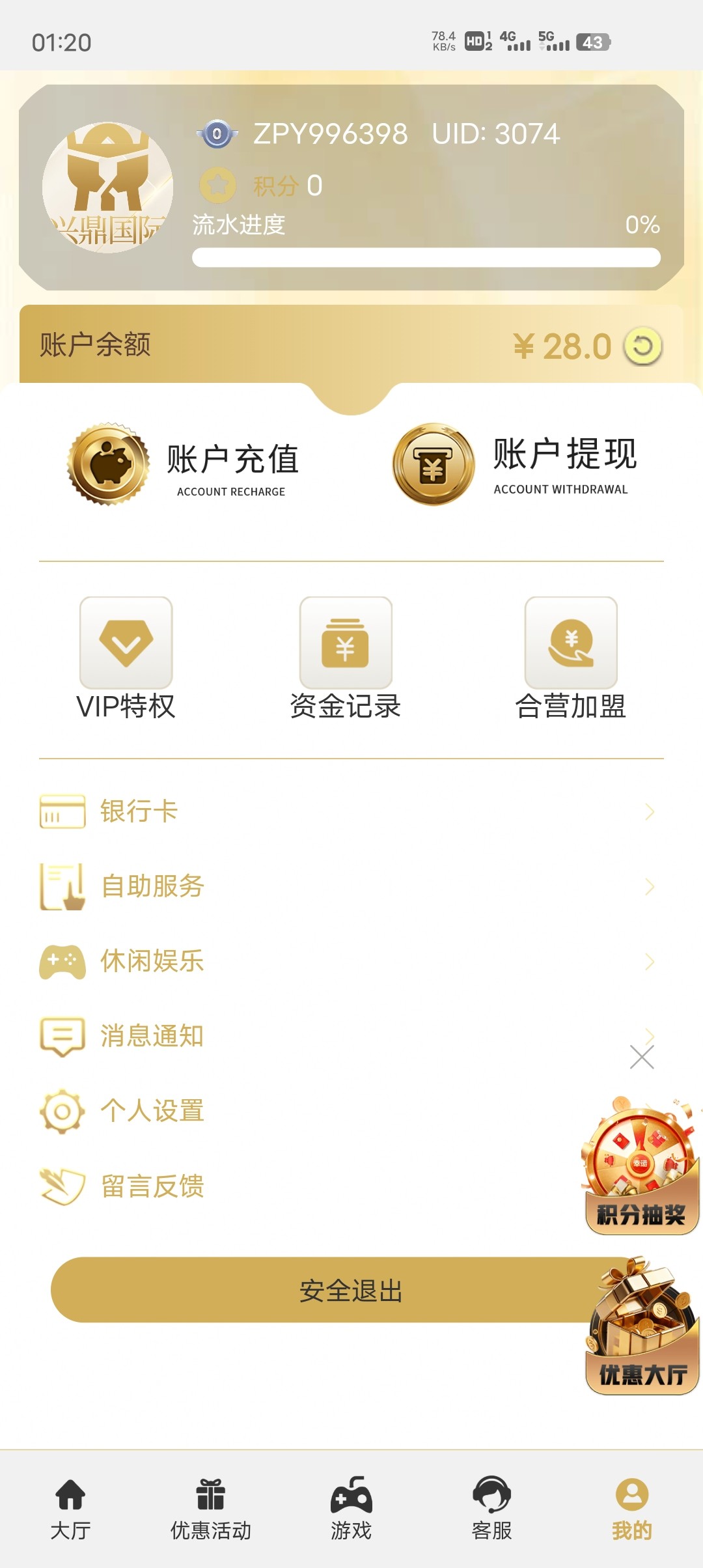Expand the 休闲娱乐 row chevron
This screenshot has width=703, height=1568.
[650, 960]
